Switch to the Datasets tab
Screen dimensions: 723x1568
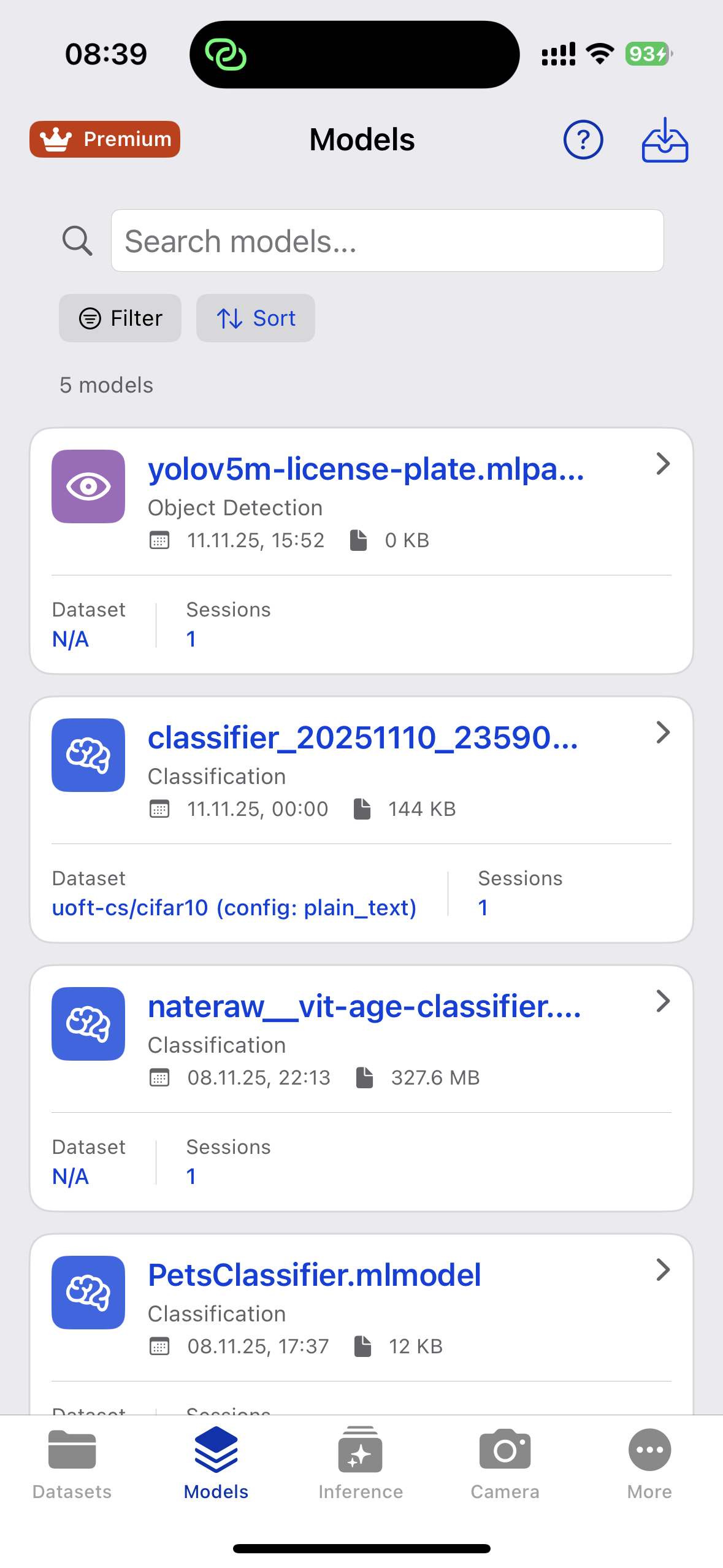click(72, 1464)
